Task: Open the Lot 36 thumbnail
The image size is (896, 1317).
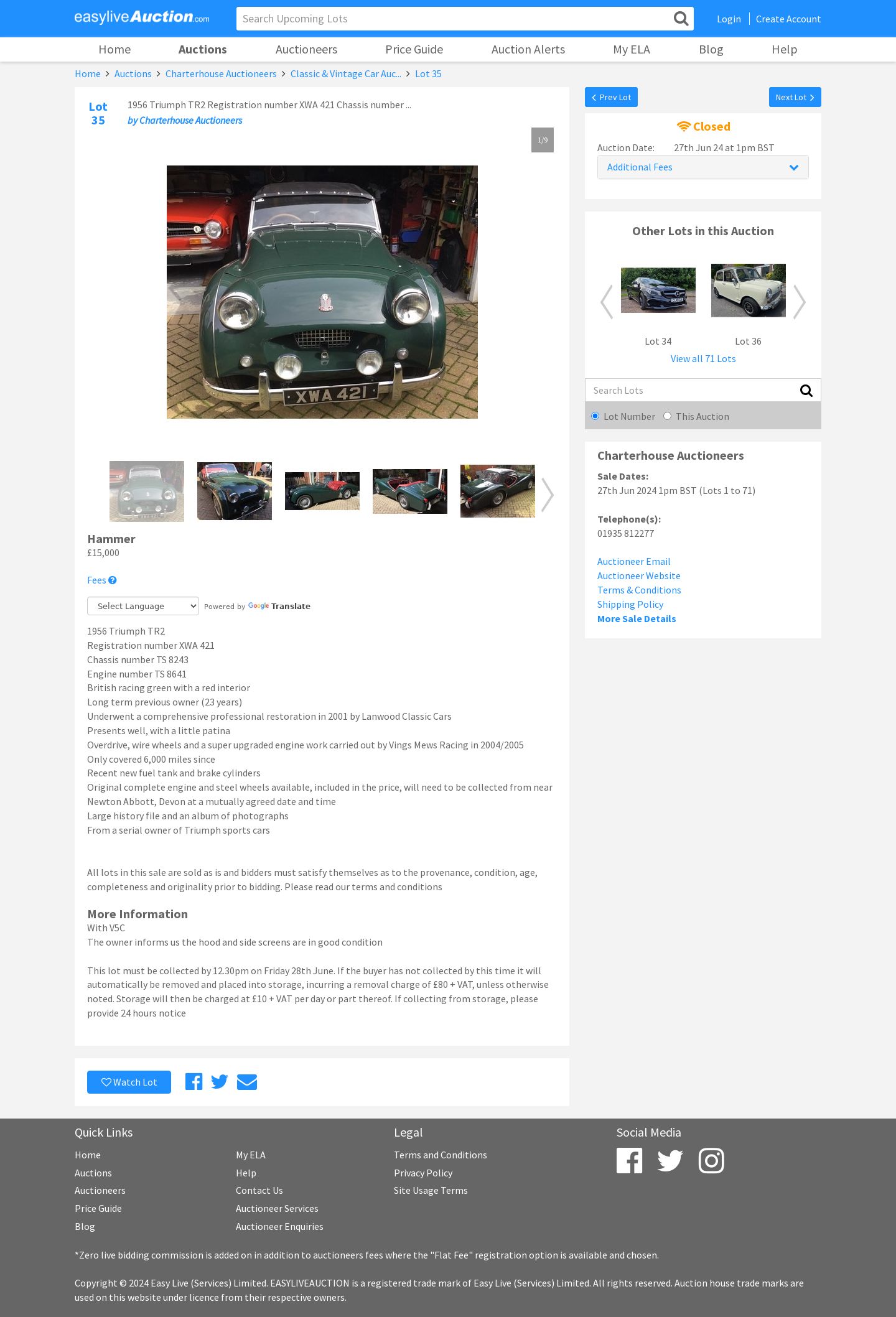Action: (748, 291)
